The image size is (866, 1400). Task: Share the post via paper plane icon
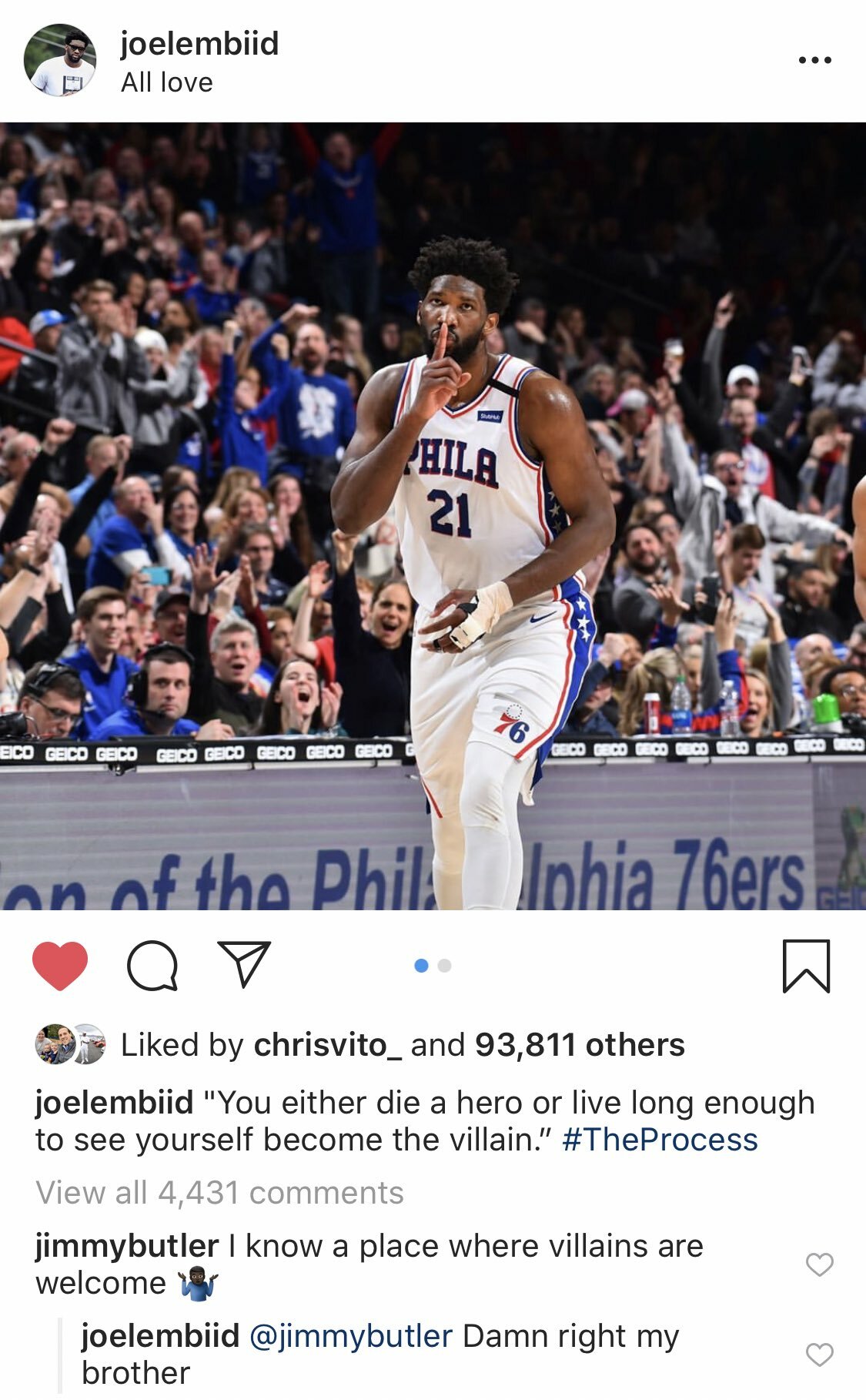click(x=244, y=963)
